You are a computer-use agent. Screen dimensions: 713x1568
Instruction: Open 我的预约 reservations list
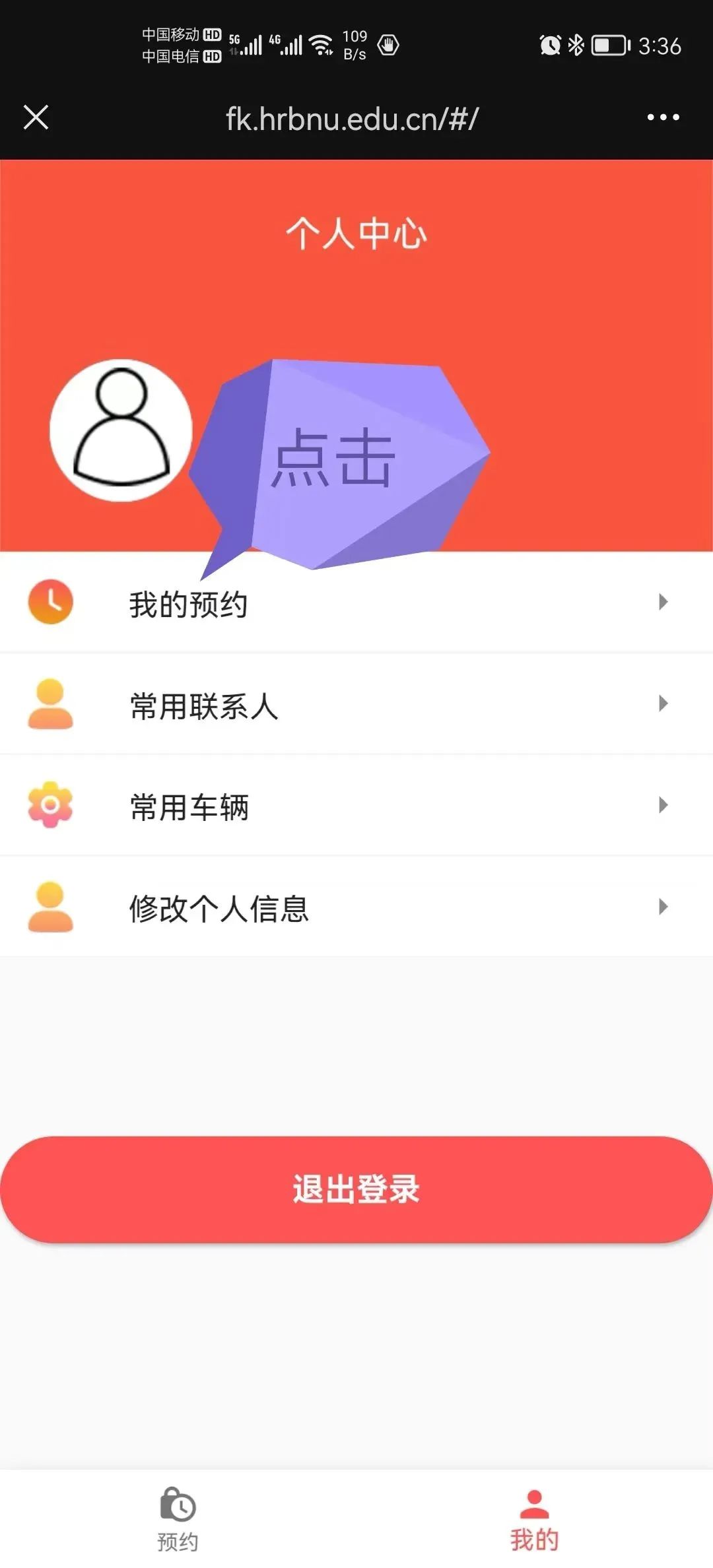point(356,603)
